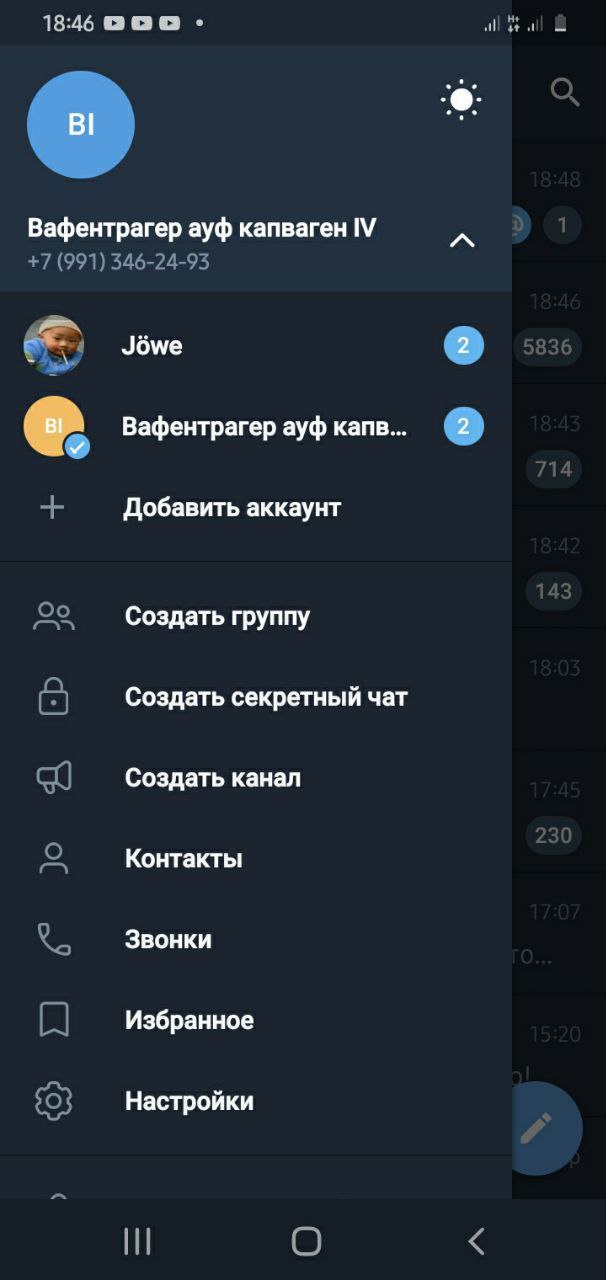
Task: Open search magnifier icon
Action: (565, 93)
